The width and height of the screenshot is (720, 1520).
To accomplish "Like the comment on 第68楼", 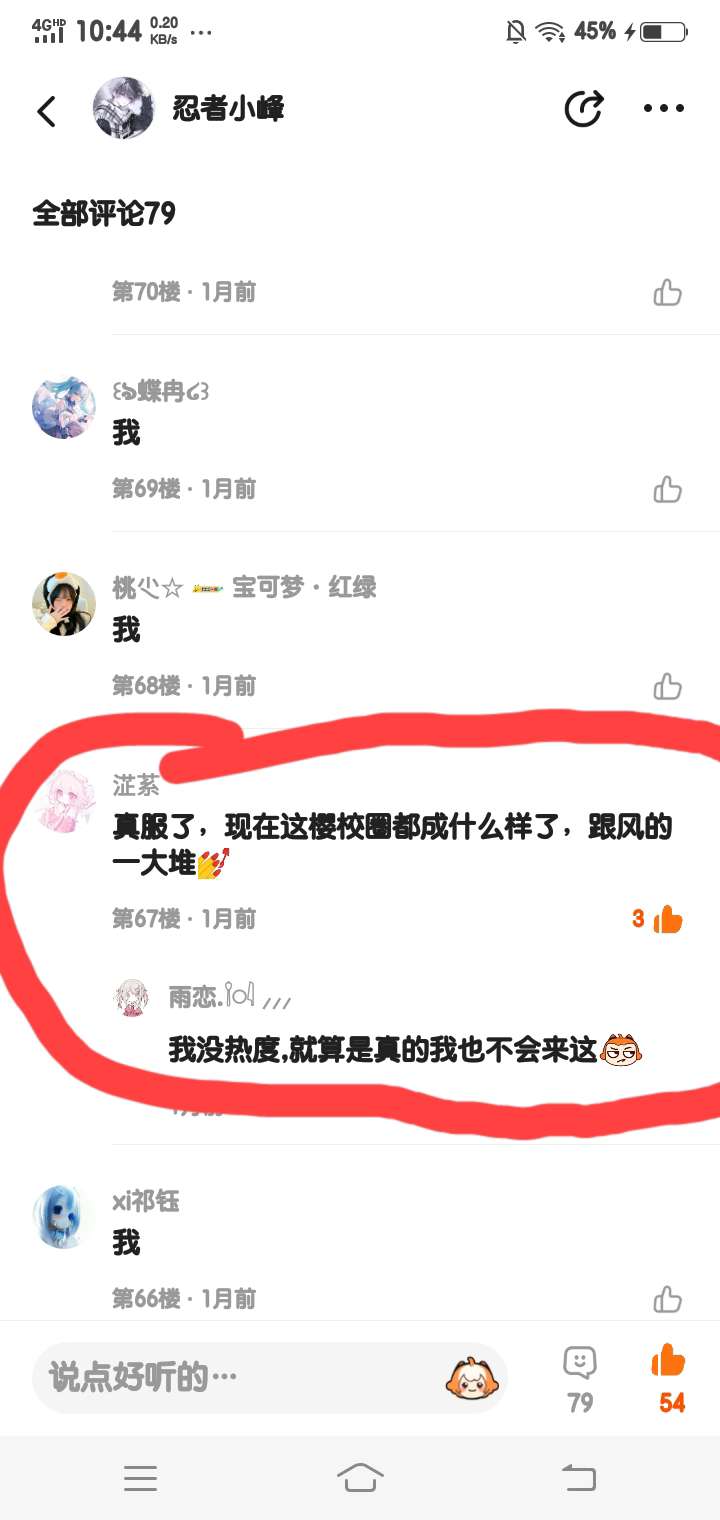I will (667, 687).
